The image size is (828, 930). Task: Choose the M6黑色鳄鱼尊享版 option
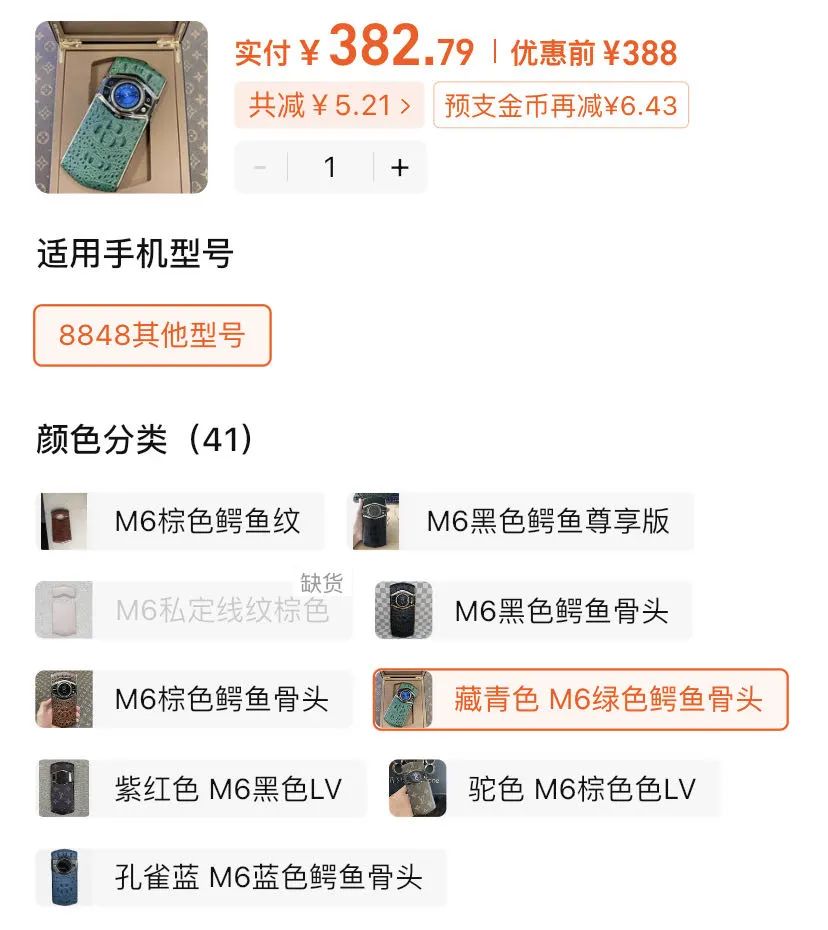(x=521, y=521)
